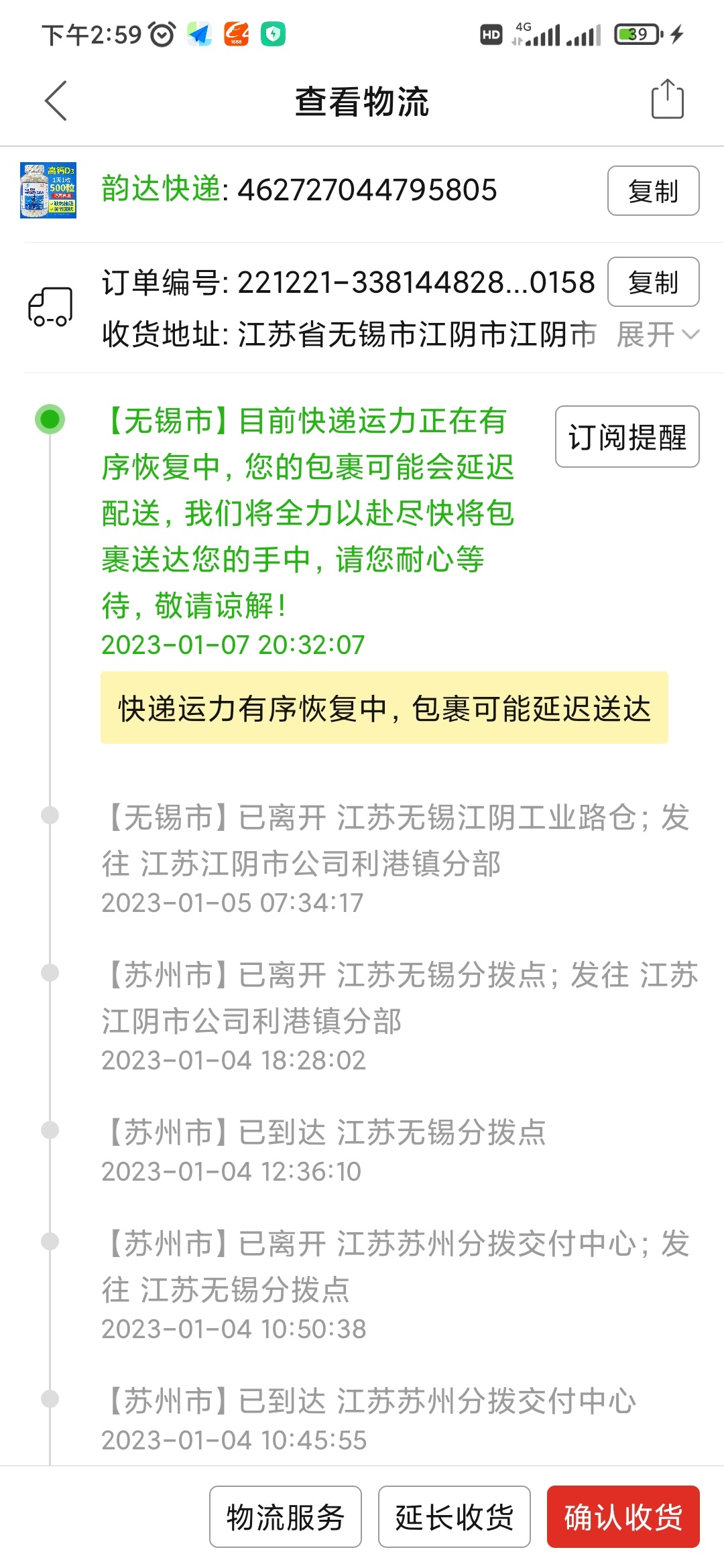Open the product thumbnail beside 韵达快递
This screenshot has height=1568, width=724.
[48, 190]
